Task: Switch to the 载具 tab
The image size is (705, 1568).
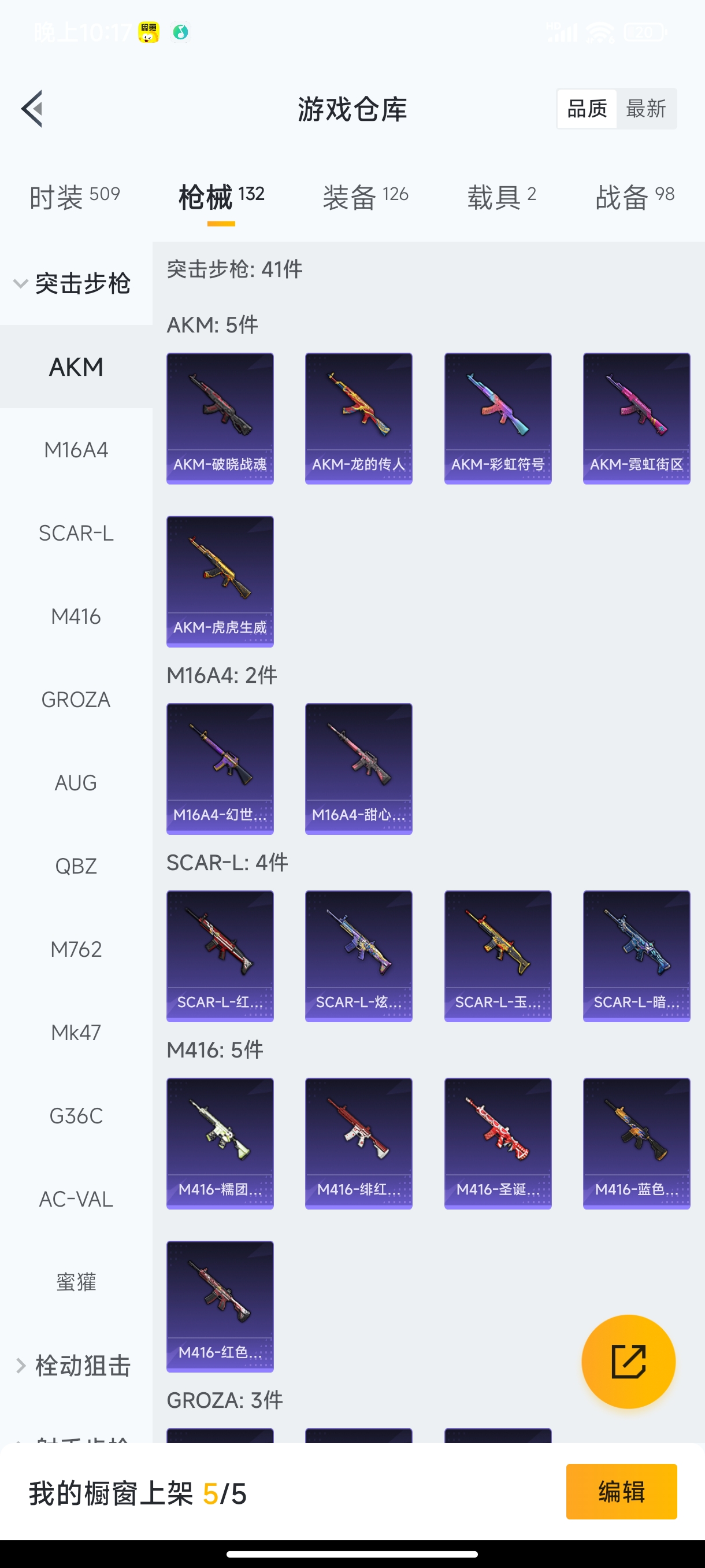Action: pos(501,197)
